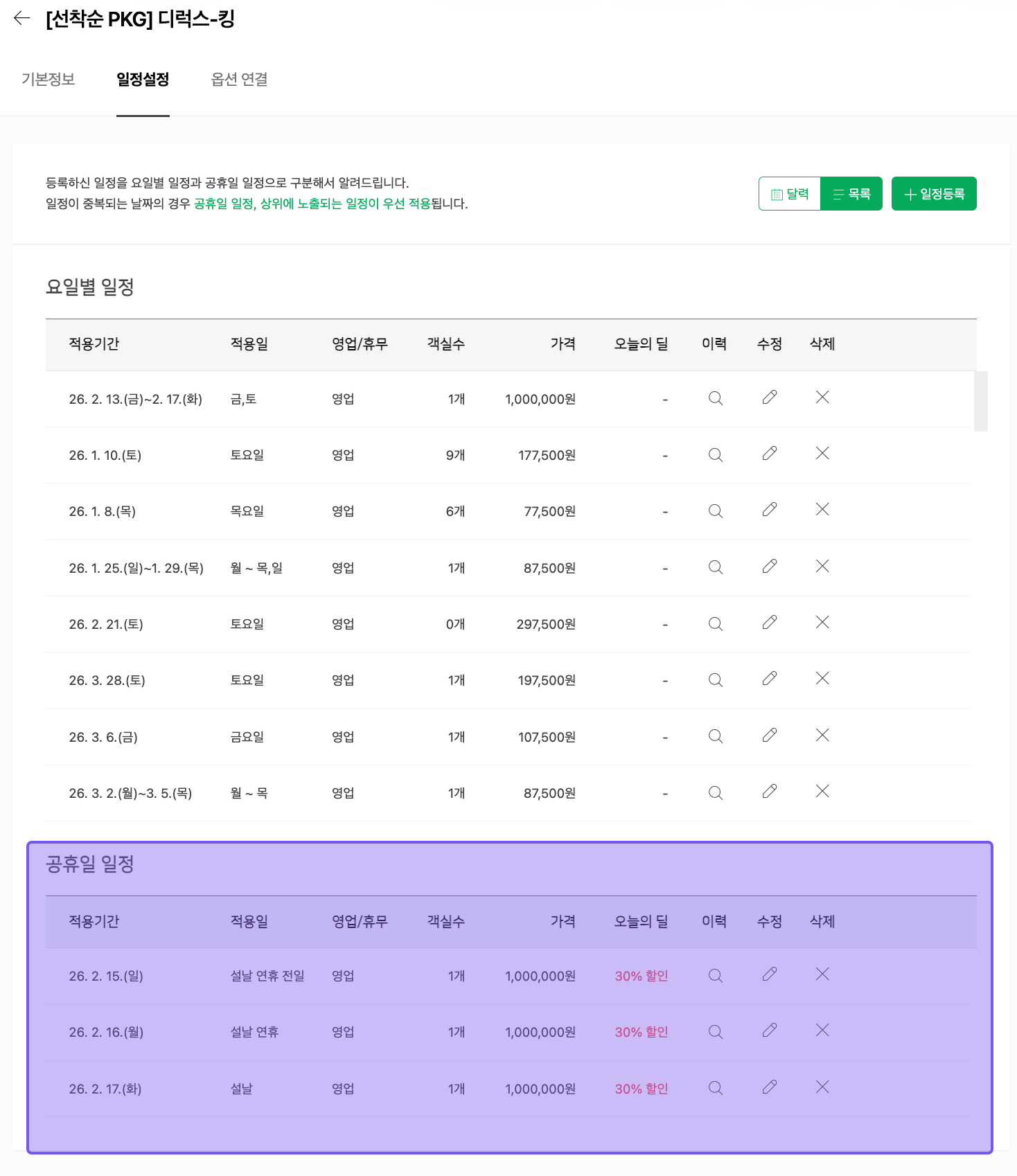View history for 26. 2. 17.(화) 설날 schedule
The image size is (1017, 1176).
coord(716,1088)
